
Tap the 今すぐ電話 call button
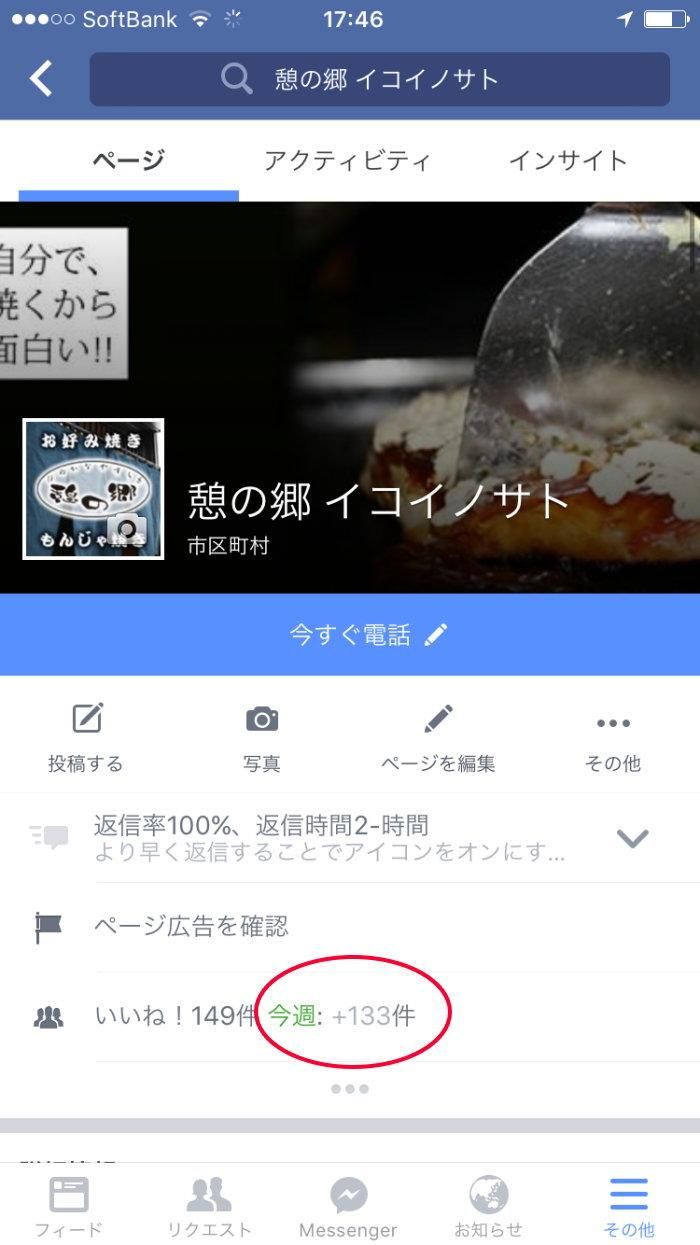click(350, 635)
